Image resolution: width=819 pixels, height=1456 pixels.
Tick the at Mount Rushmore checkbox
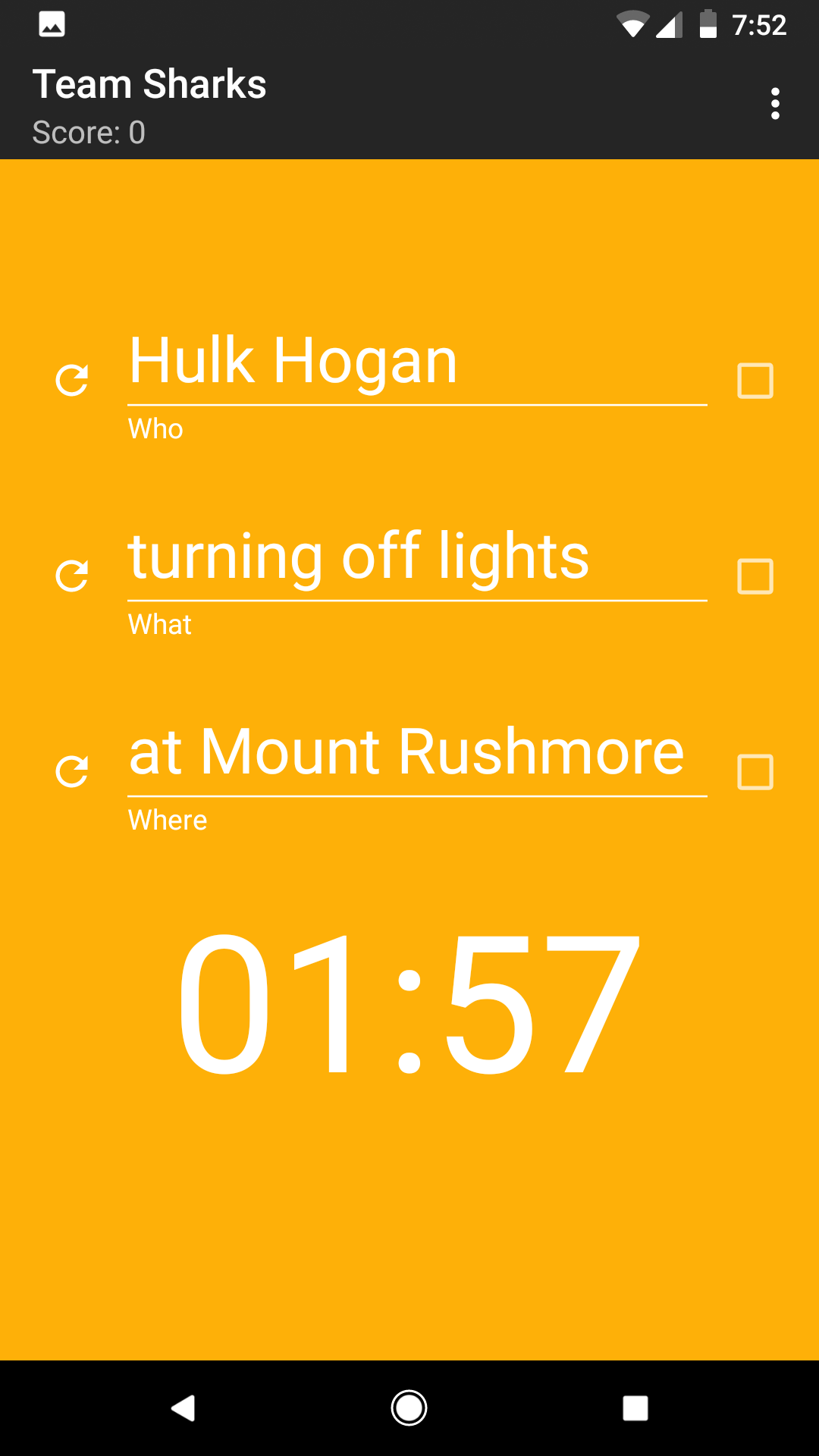click(755, 772)
